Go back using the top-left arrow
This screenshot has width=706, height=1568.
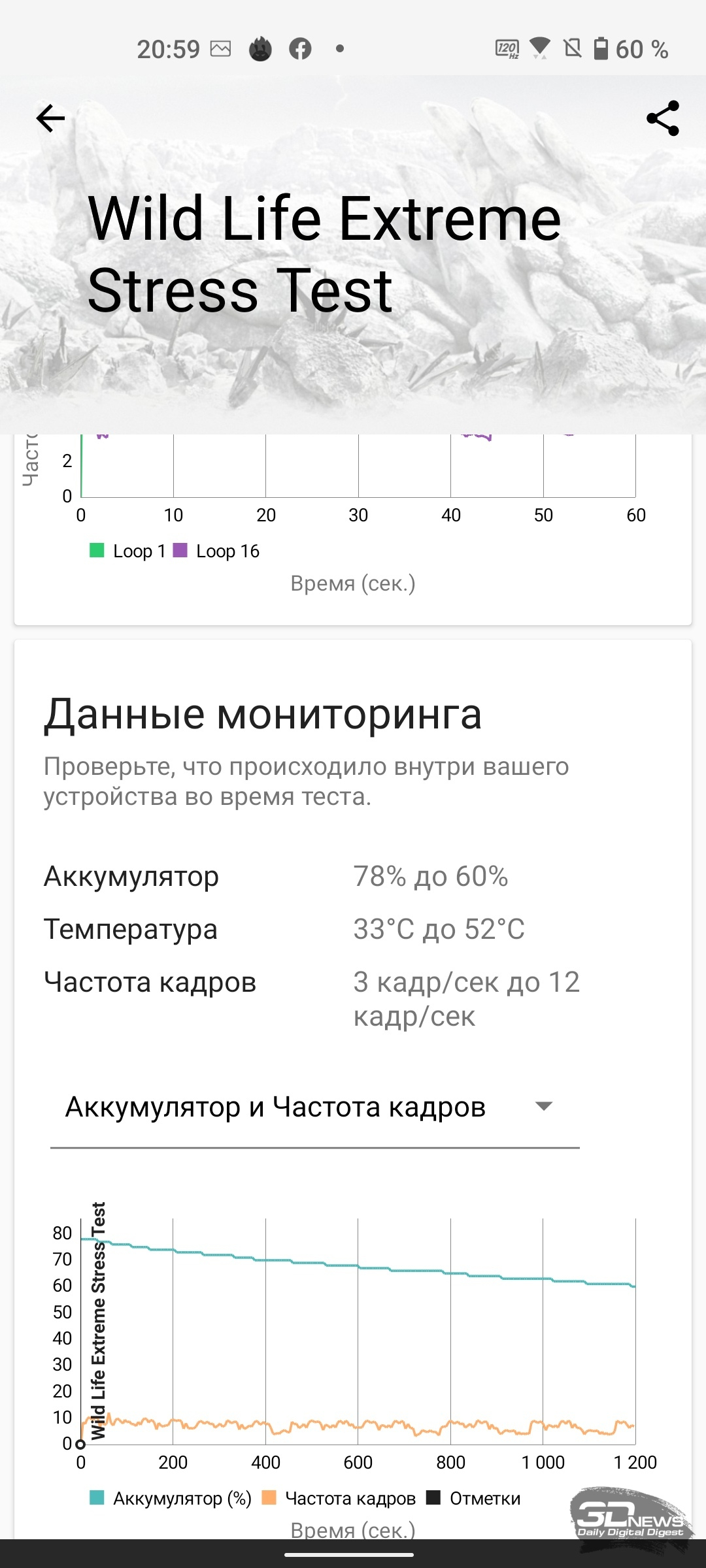point(50,118)
